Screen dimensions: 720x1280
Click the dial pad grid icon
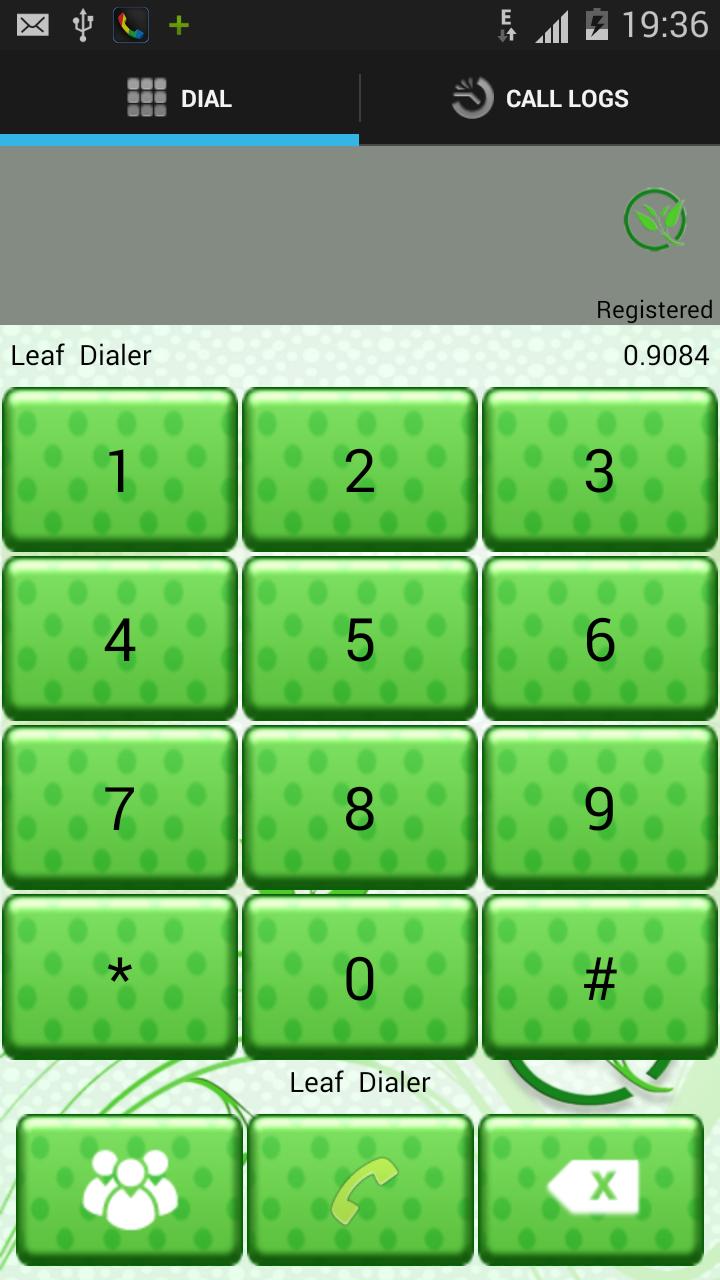tap(146, 97)
